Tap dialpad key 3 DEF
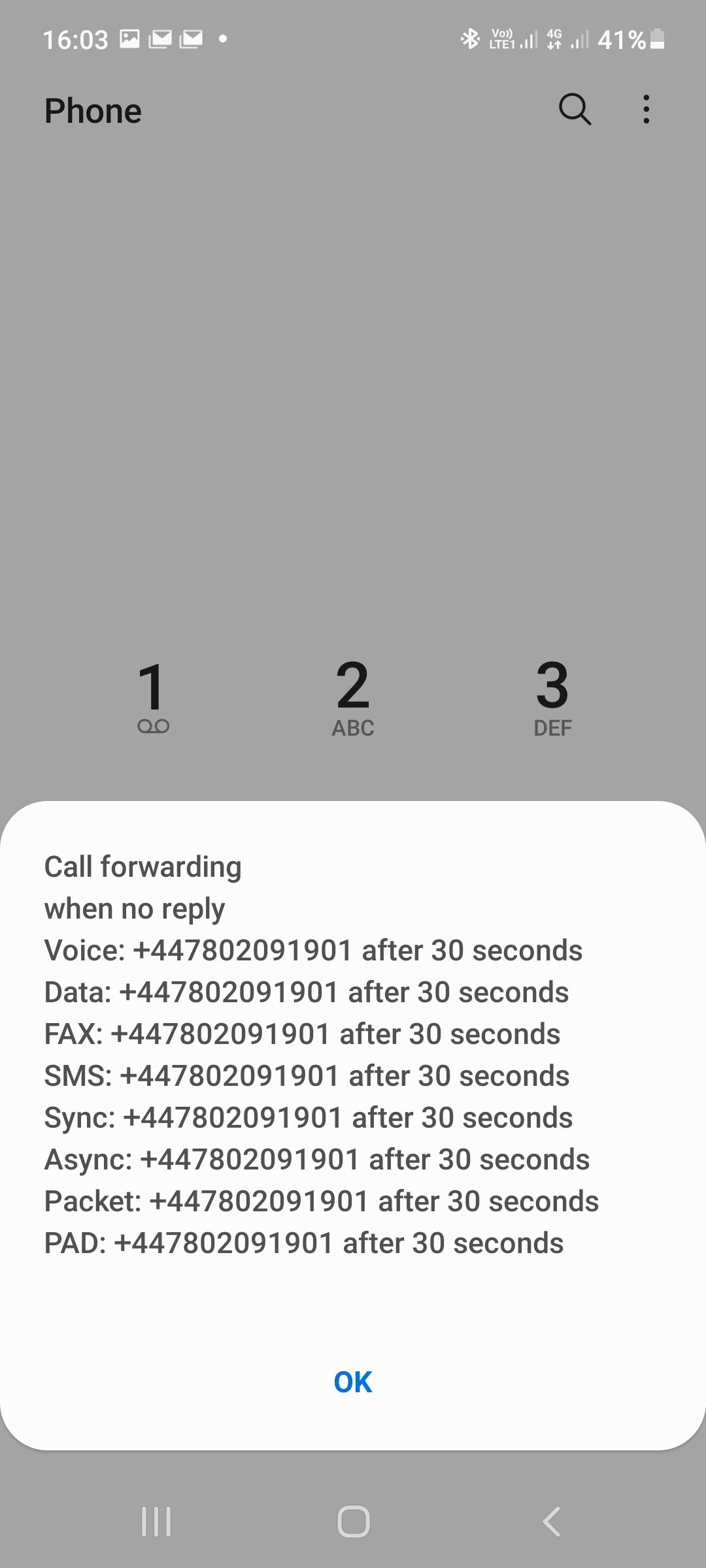The width and height of the screenshot is (706, 1568). click(553, 696)
